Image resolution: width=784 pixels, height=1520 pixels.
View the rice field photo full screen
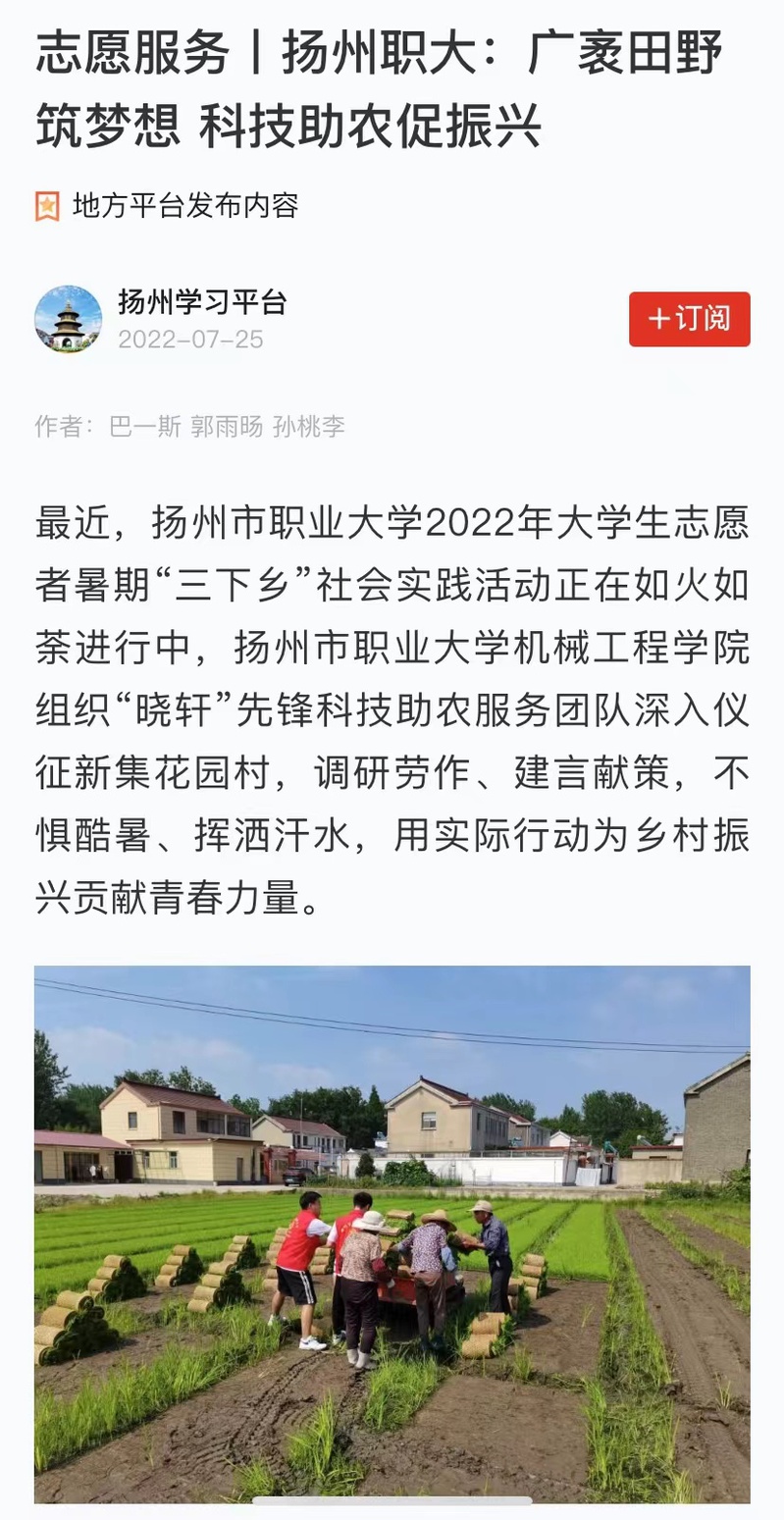click(392, 1233)
